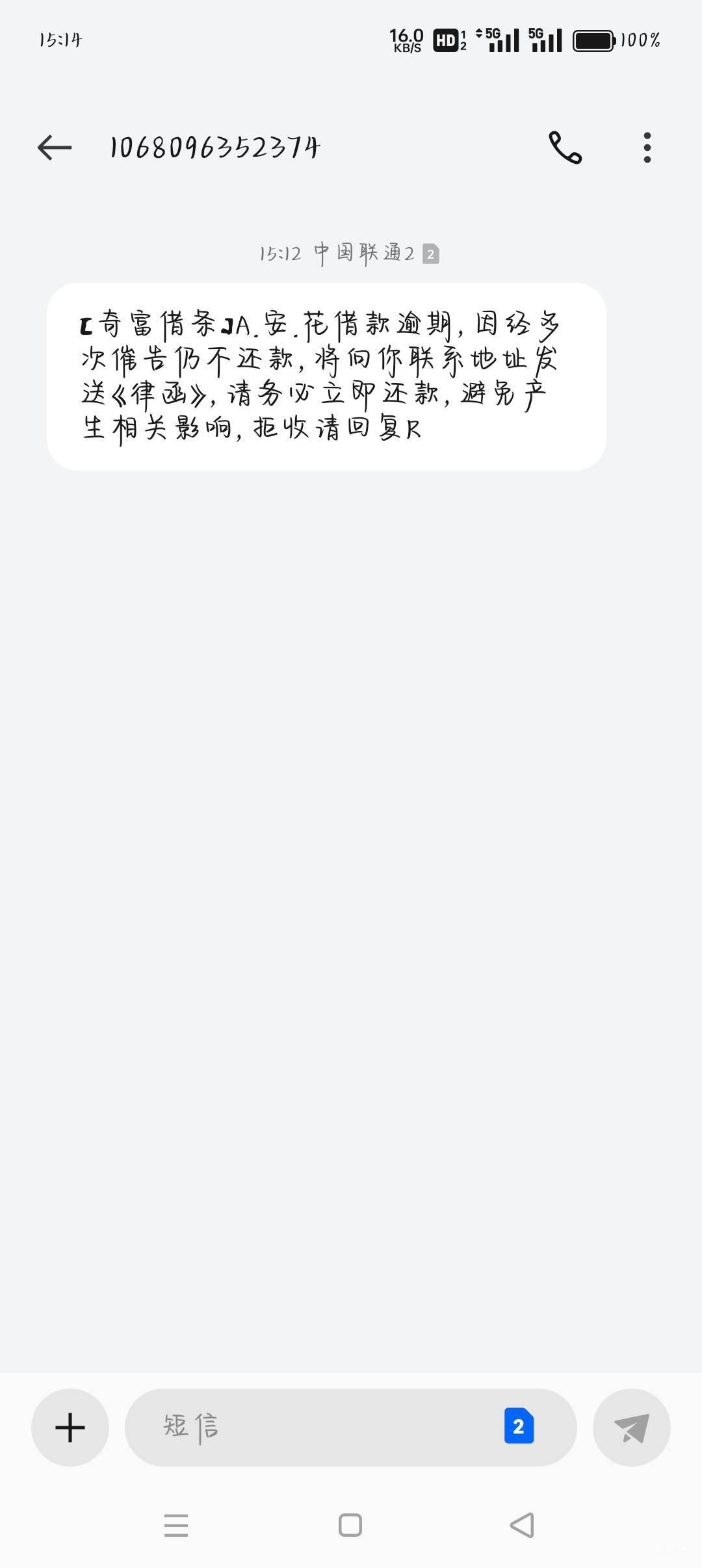
Task: Open the plus attachment button
Action: tap(70, 1428)
